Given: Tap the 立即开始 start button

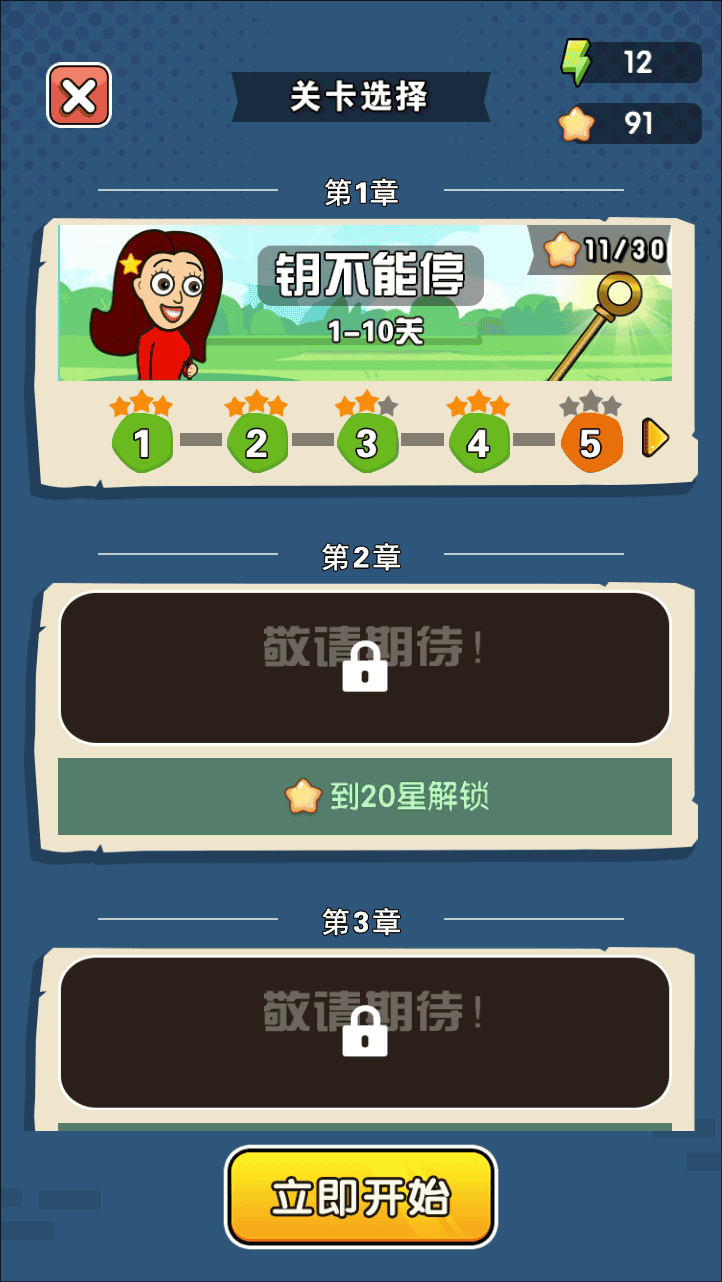Looking at the screenshot, I should click(x=361, y=1197).
